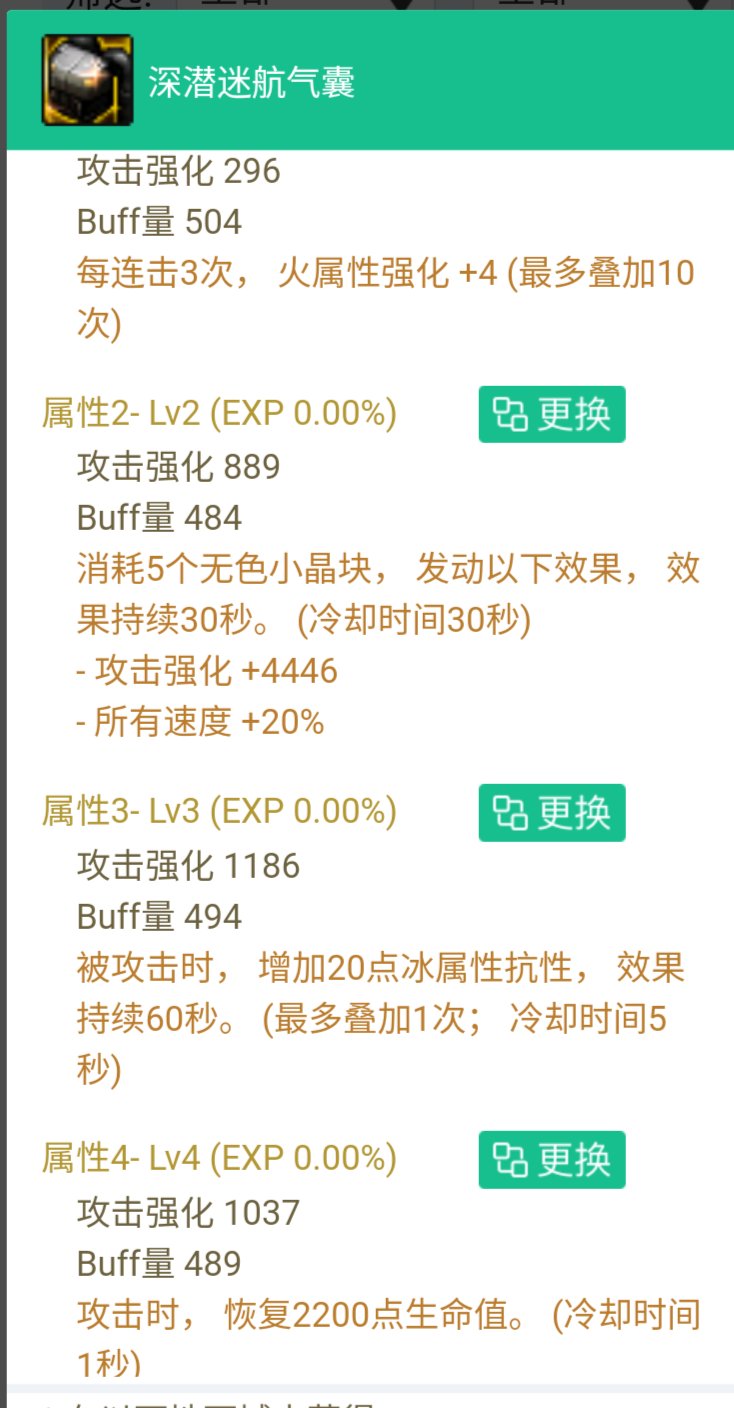Tap 更换 button for 属性4- Lv4

pos(552,1160)
